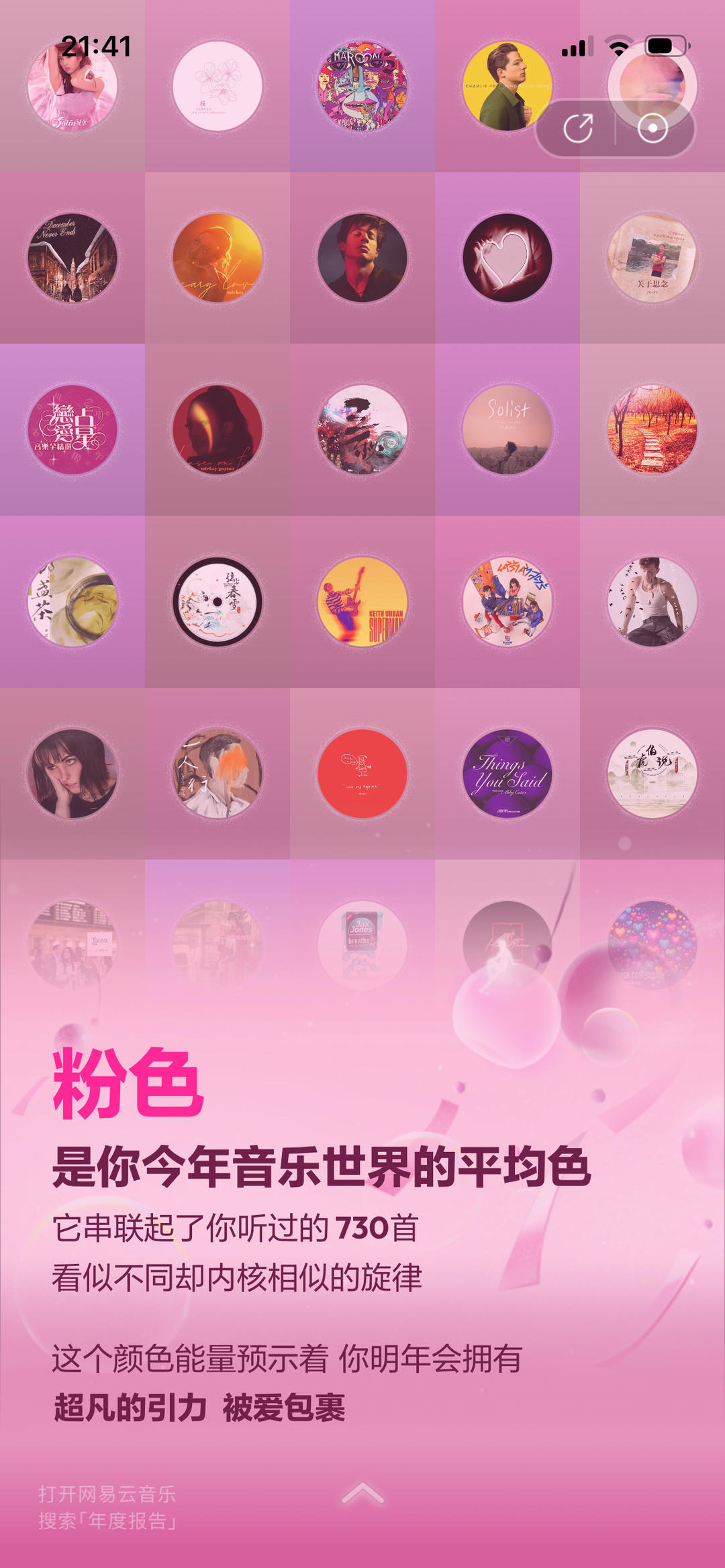Tap the share arrow icon
The width and height of the screenshot is (725, 1568).
point(578,128)
